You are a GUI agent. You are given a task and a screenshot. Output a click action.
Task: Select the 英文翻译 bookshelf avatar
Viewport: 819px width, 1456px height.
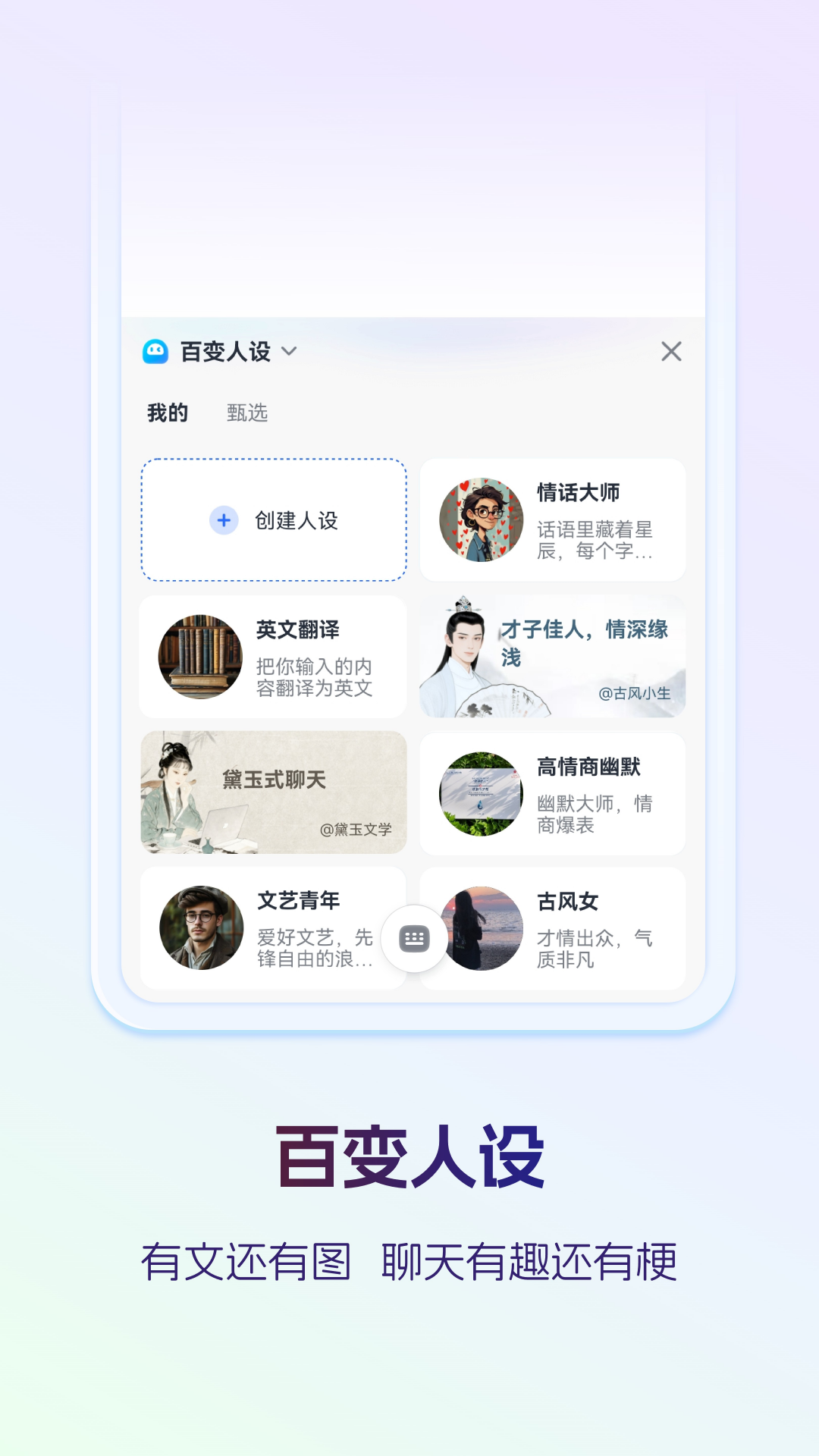pyautogui.click(x=199, y=655)
